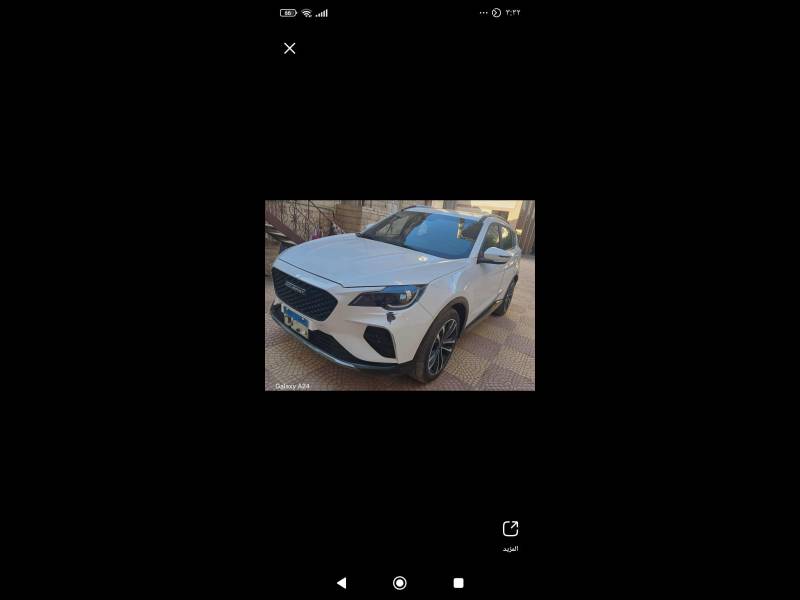The height and width of the screenshot is (600, 800).
Task: Return to the home screen
Action: (400, 583)
